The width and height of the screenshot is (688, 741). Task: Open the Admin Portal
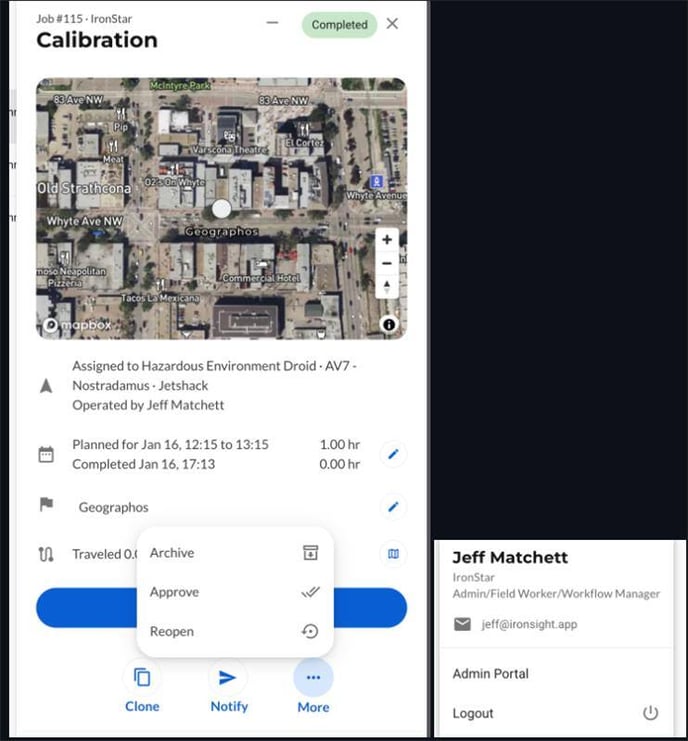click(x=490, y=674)
